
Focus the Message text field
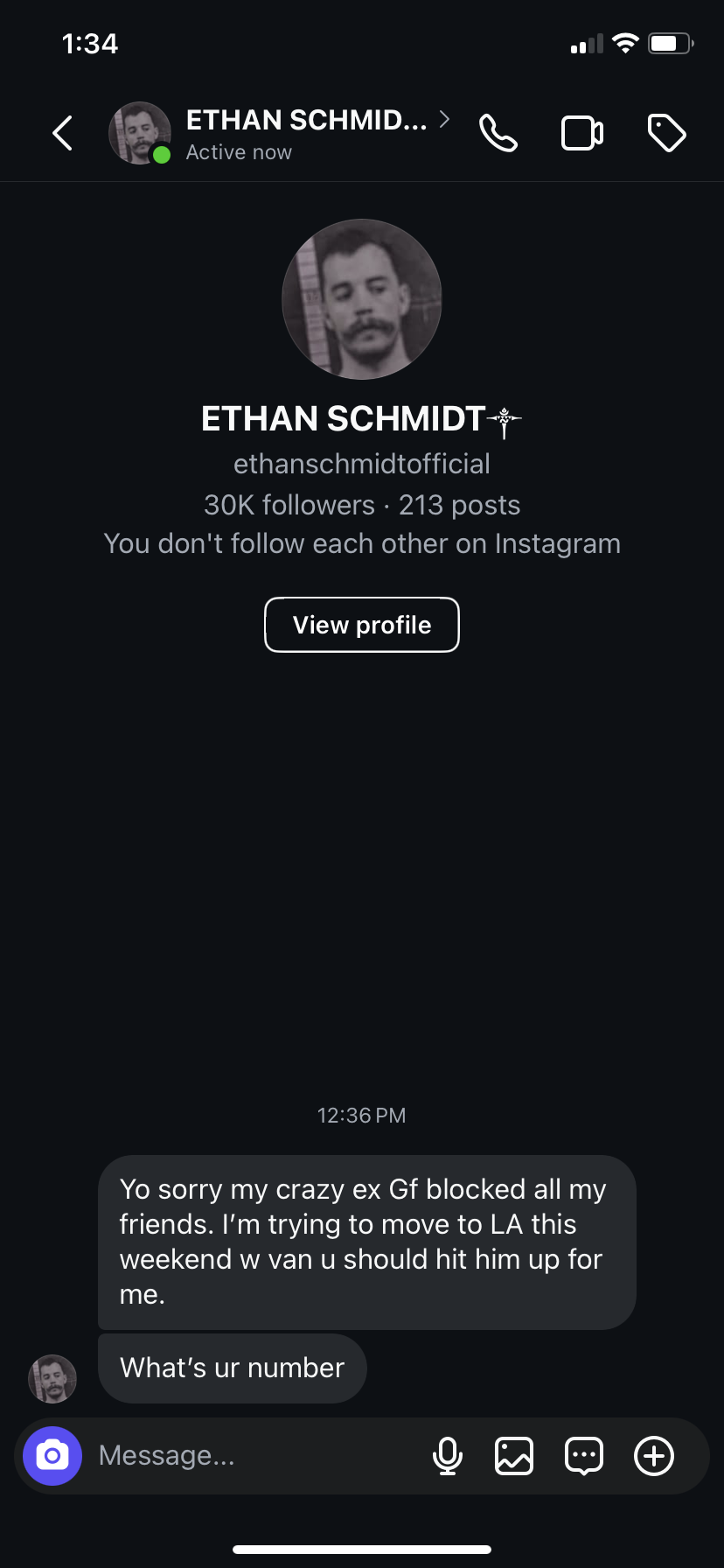260,1456
